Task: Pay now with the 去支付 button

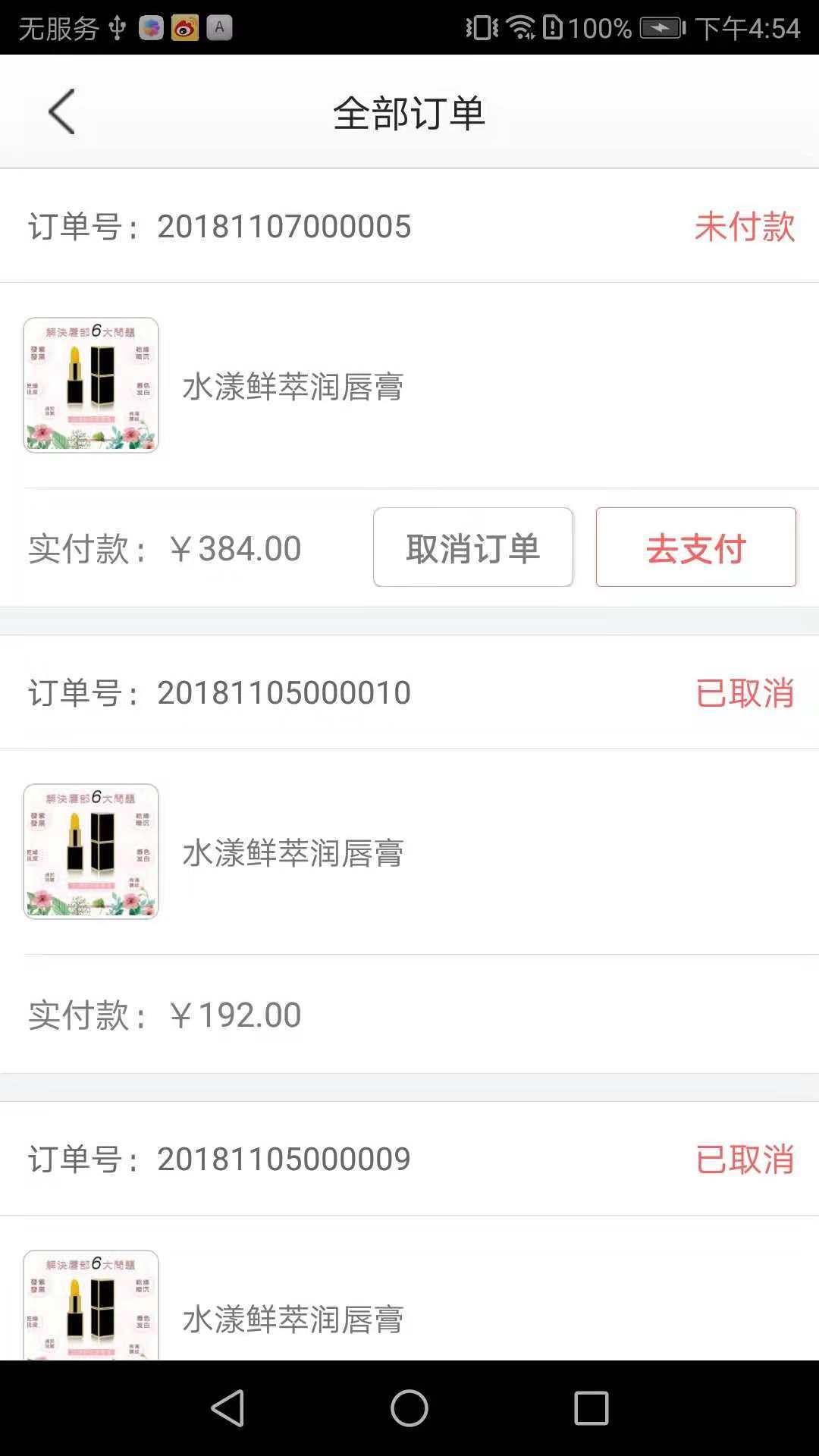Action: [x=695, y=548]
